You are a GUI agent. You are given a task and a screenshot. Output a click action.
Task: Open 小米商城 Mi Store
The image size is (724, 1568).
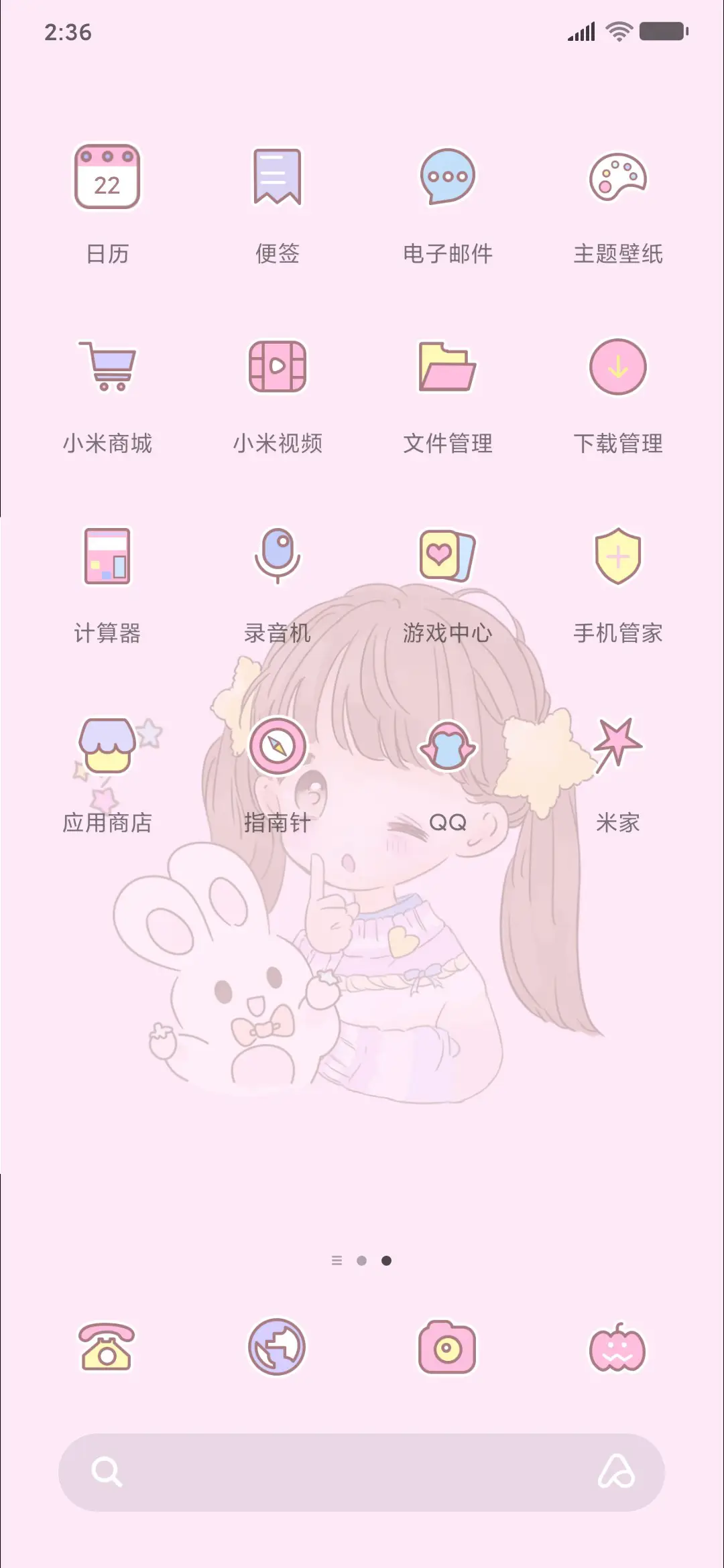pos(107,367)
